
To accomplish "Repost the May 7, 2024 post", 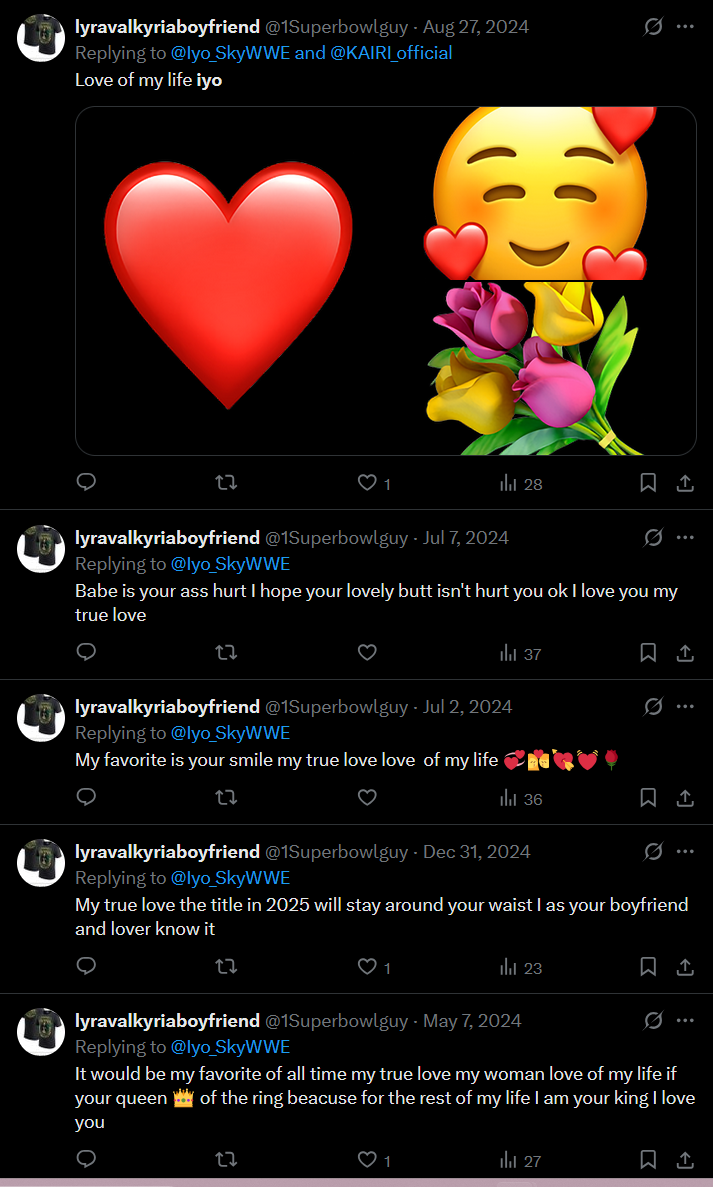I will click(x=227, y=1160).
